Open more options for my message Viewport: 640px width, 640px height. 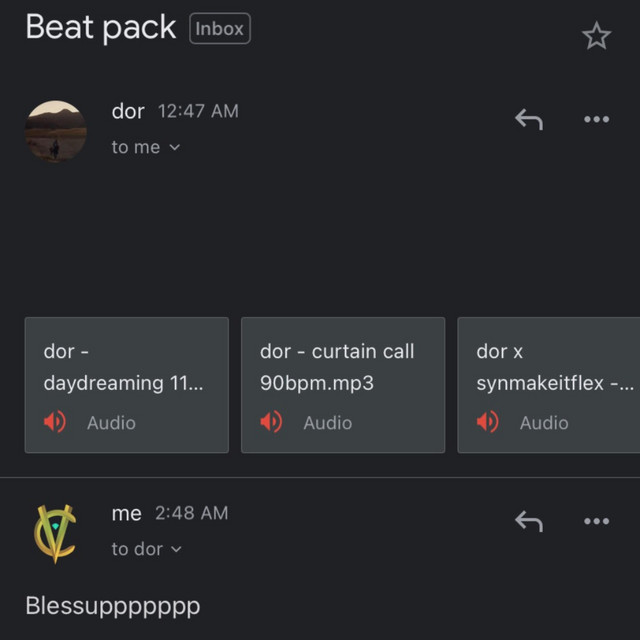596,521
